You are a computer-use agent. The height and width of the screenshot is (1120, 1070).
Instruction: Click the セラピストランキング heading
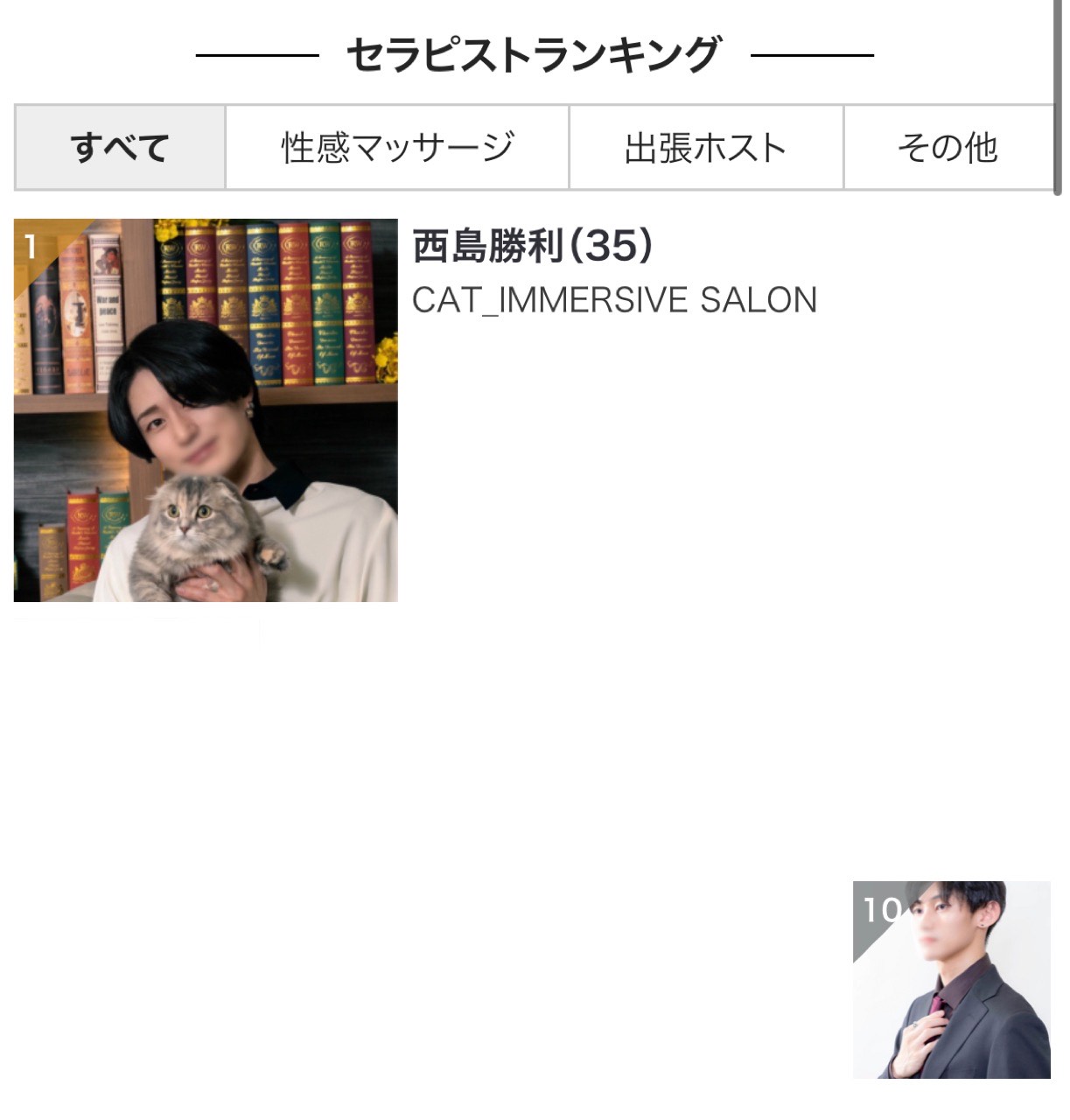pos(534,51)
